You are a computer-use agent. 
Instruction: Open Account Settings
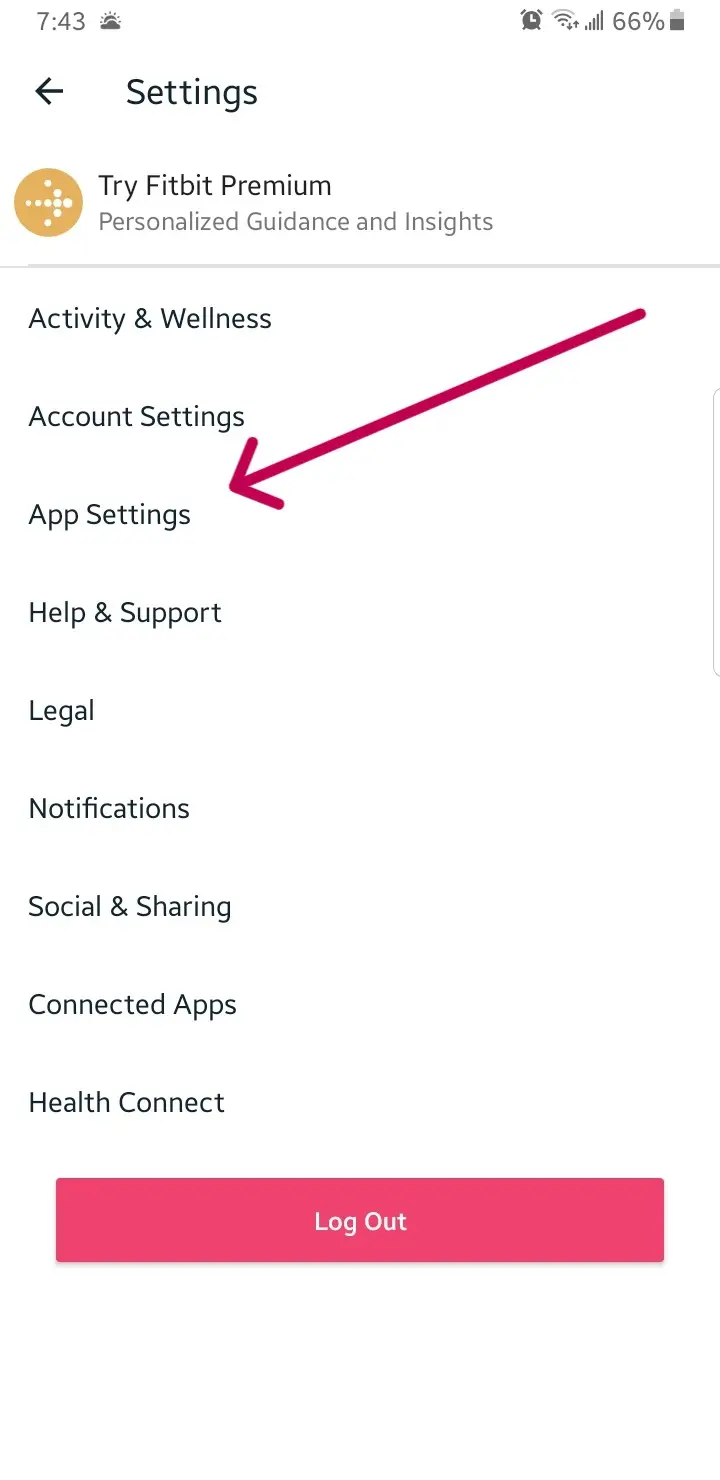coord(360,416)
